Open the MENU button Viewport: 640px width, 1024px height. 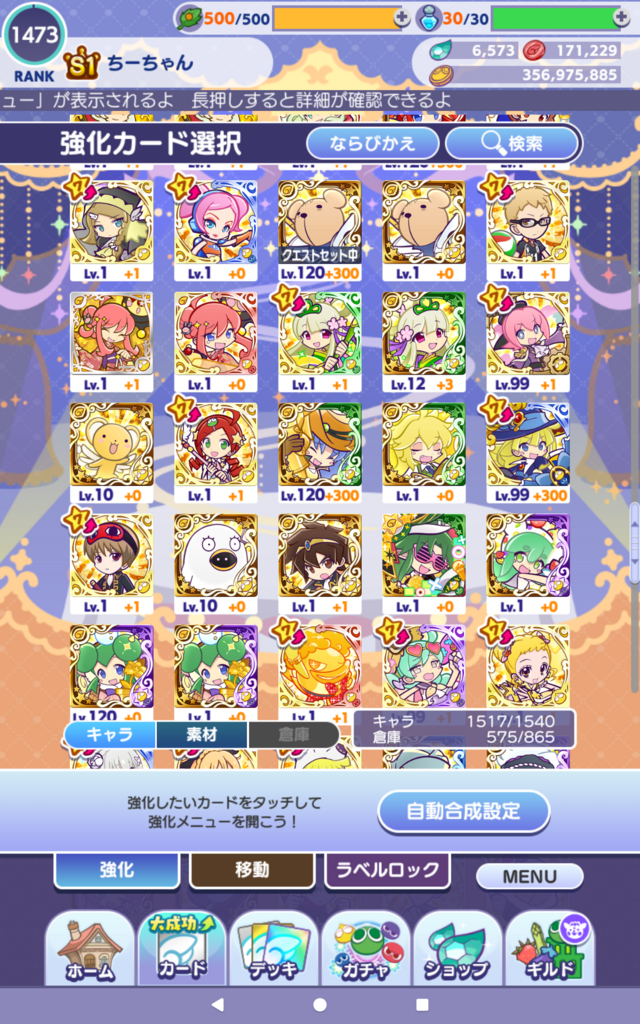tap(530, 876)
